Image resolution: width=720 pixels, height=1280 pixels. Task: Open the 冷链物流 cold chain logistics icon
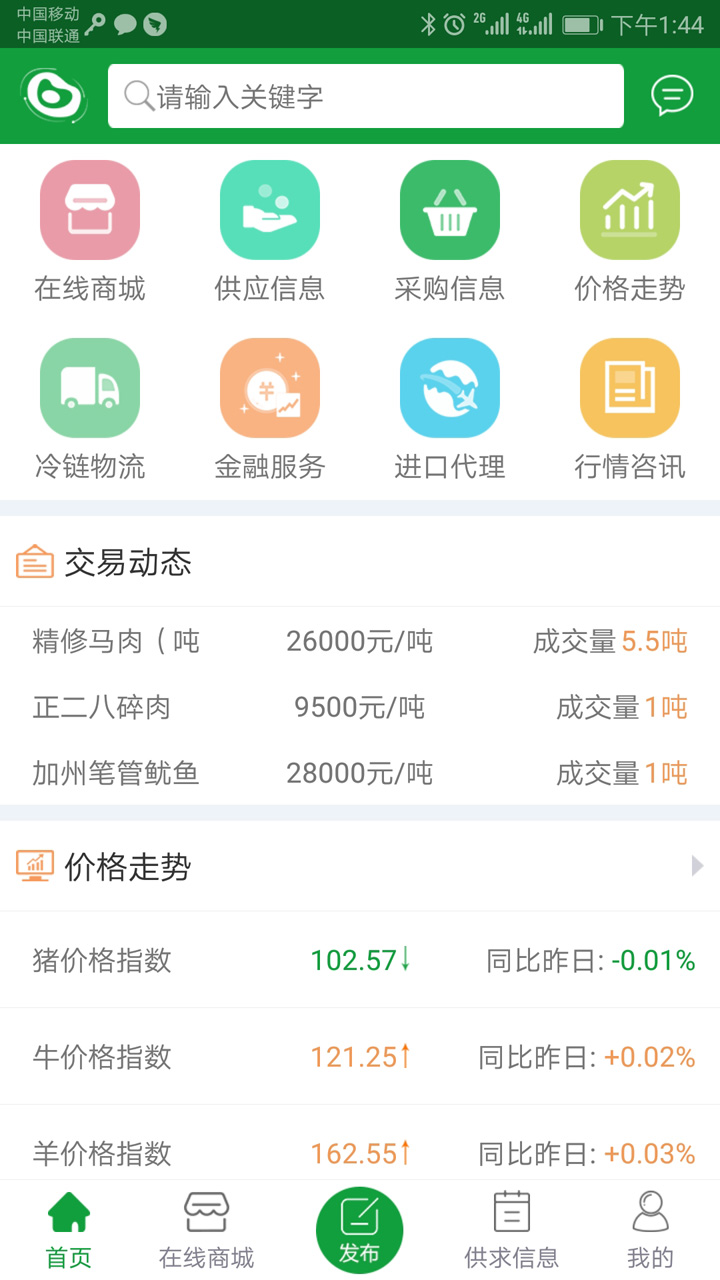pyautogui.click(x=89, y=388)
